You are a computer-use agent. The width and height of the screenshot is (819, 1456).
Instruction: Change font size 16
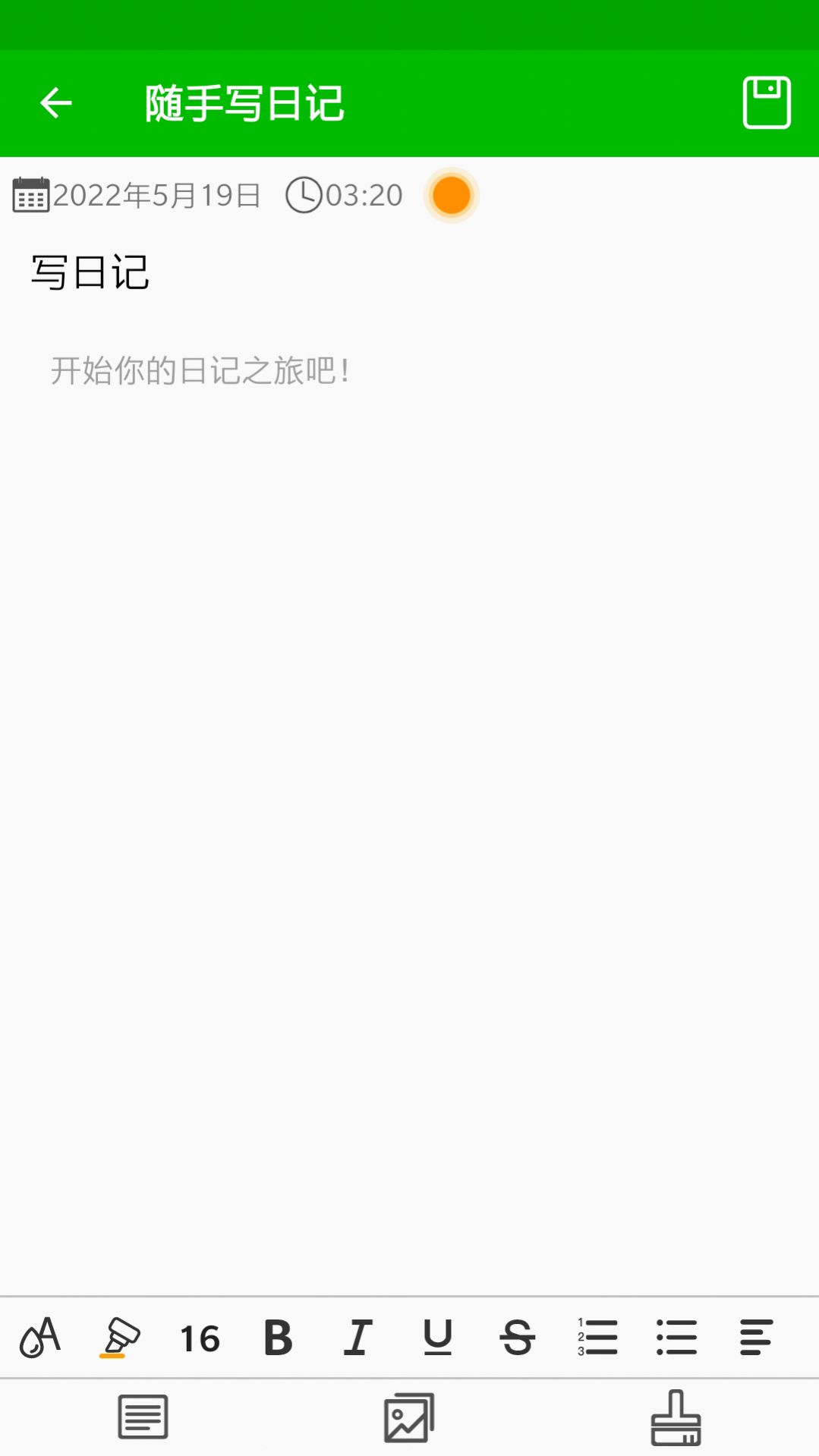[x=200, y=1338]
